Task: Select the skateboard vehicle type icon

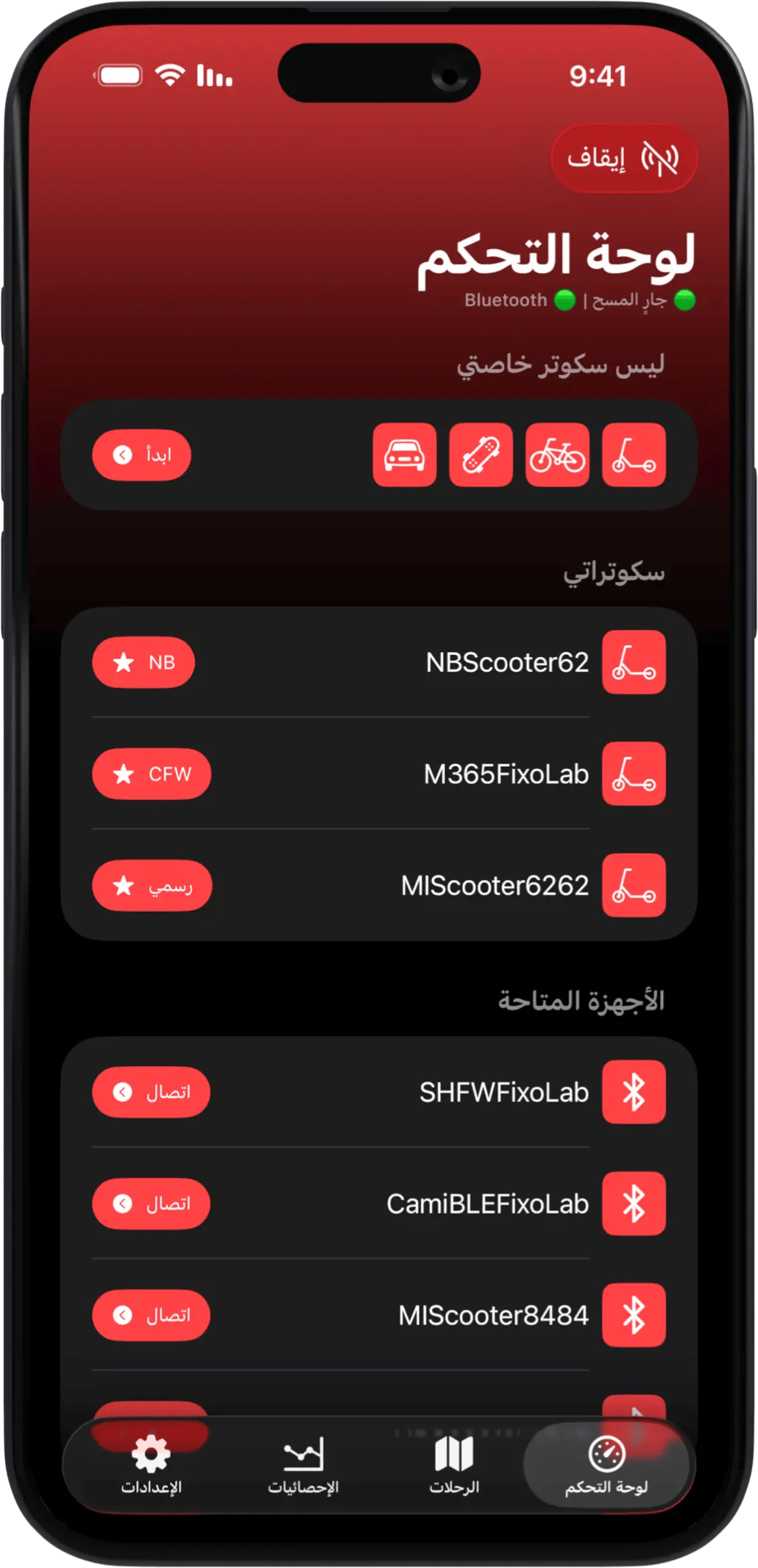Action: (x=481, y=455)
